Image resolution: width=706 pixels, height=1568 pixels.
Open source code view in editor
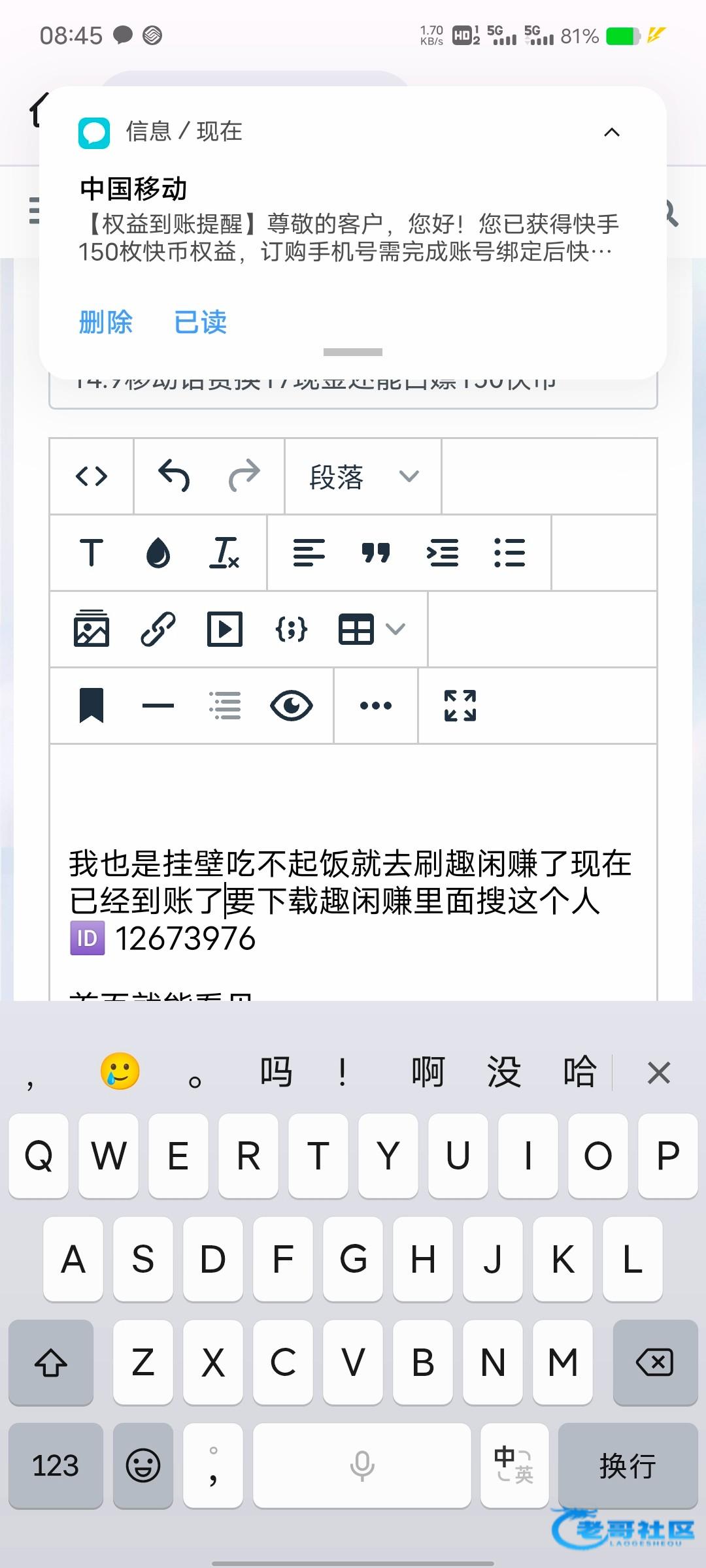coord(92,476)
